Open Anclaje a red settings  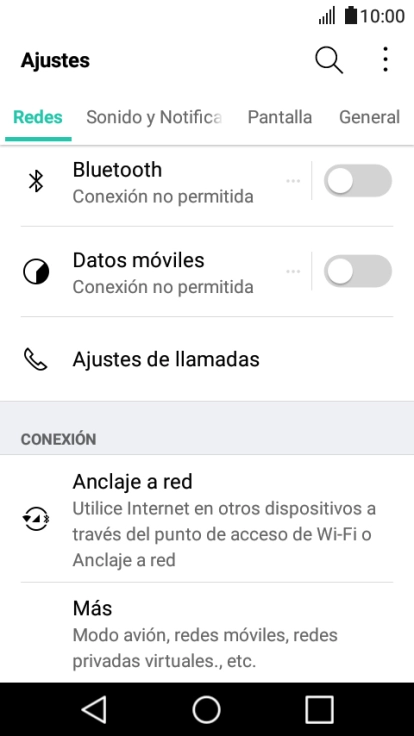[207, 519]
